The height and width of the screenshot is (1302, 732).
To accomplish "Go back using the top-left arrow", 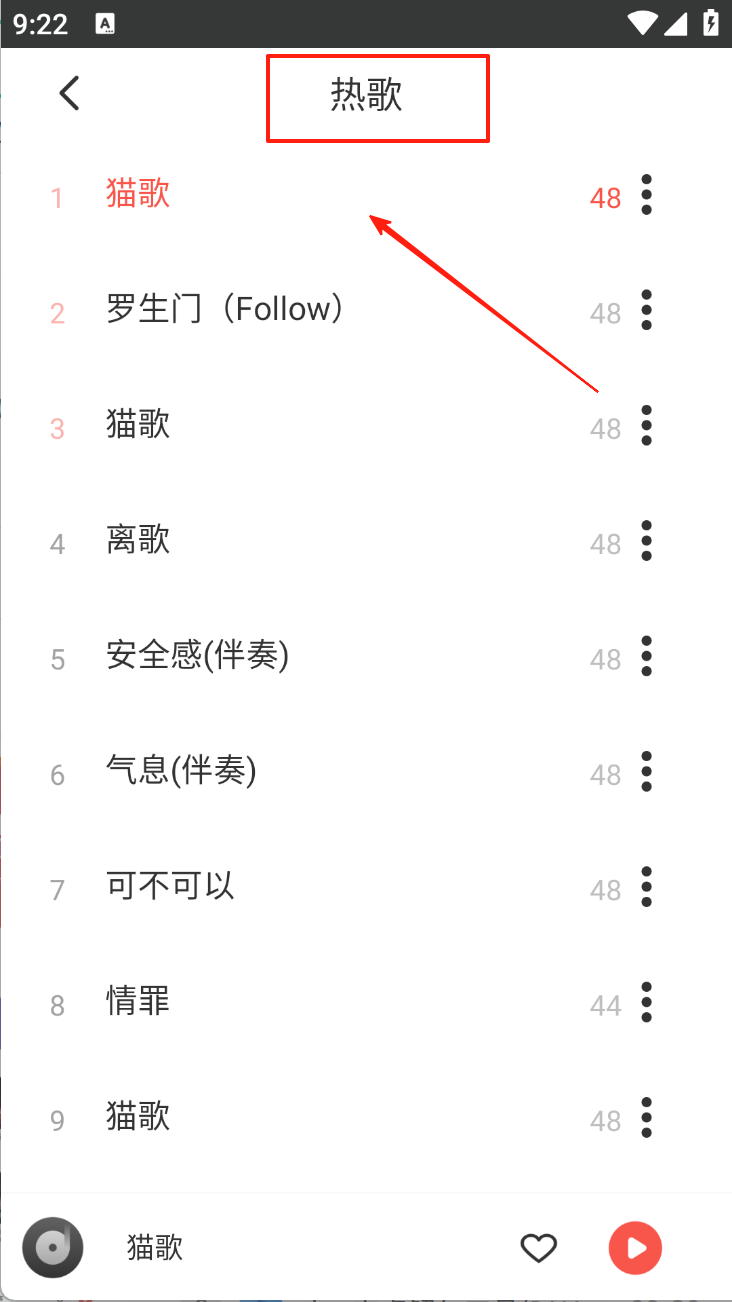I will [69, 93].
